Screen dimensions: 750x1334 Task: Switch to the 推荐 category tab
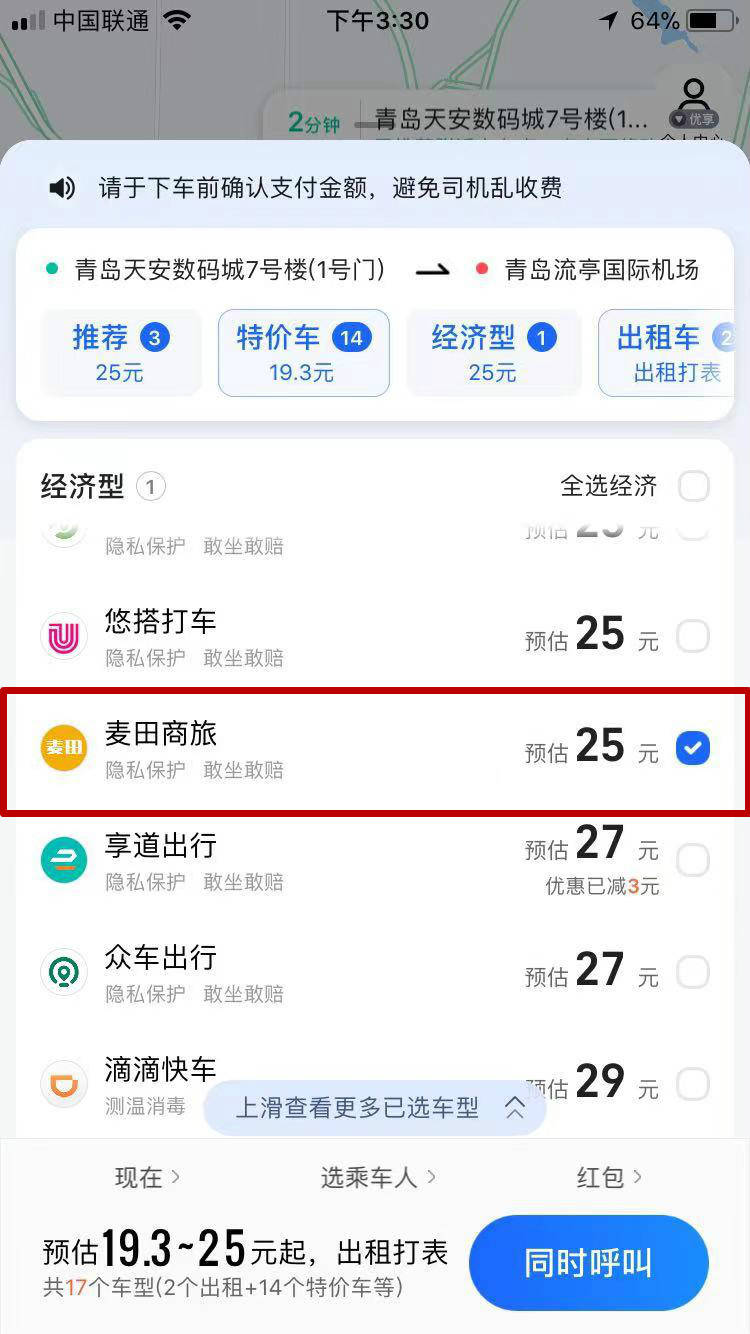(x=120, y=352)
